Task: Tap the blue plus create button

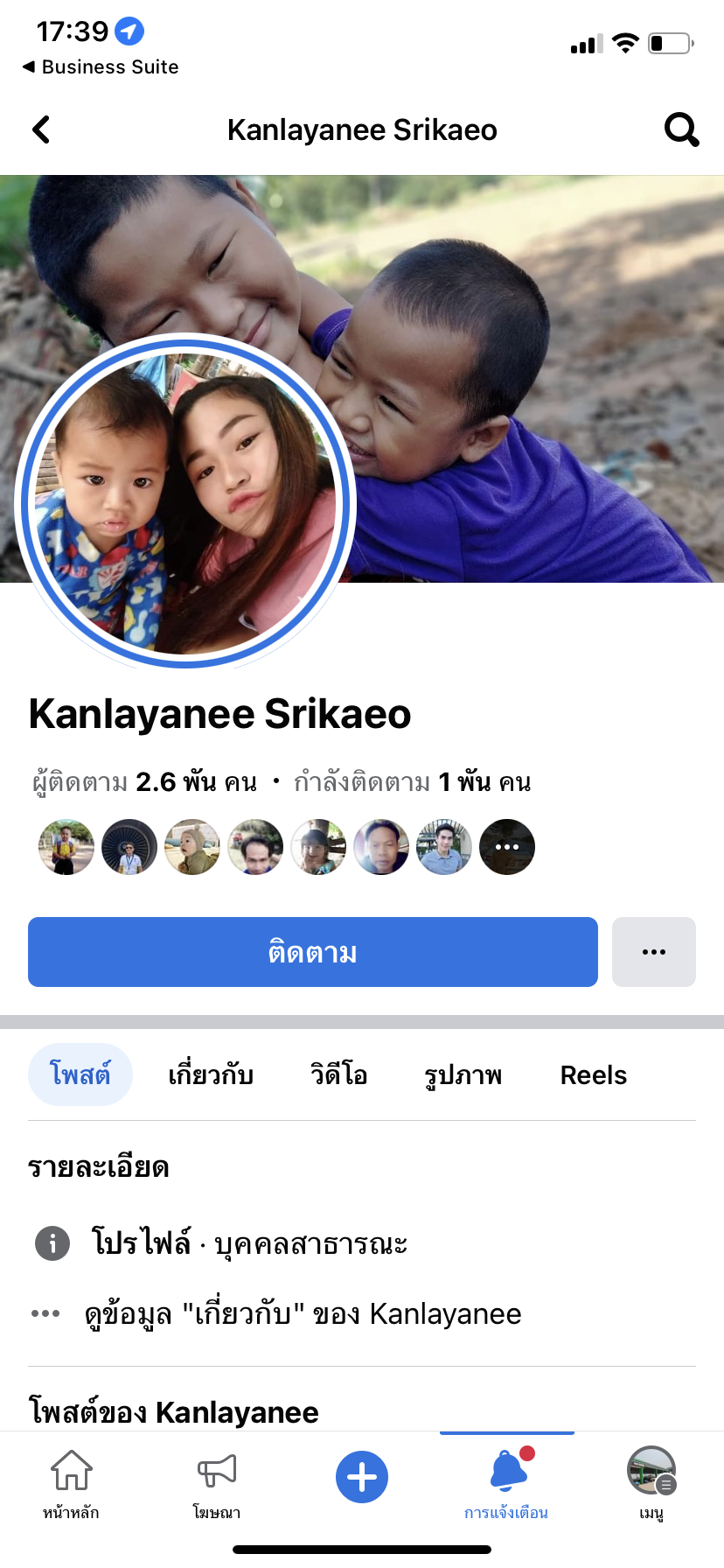Action: point(361,1477)
